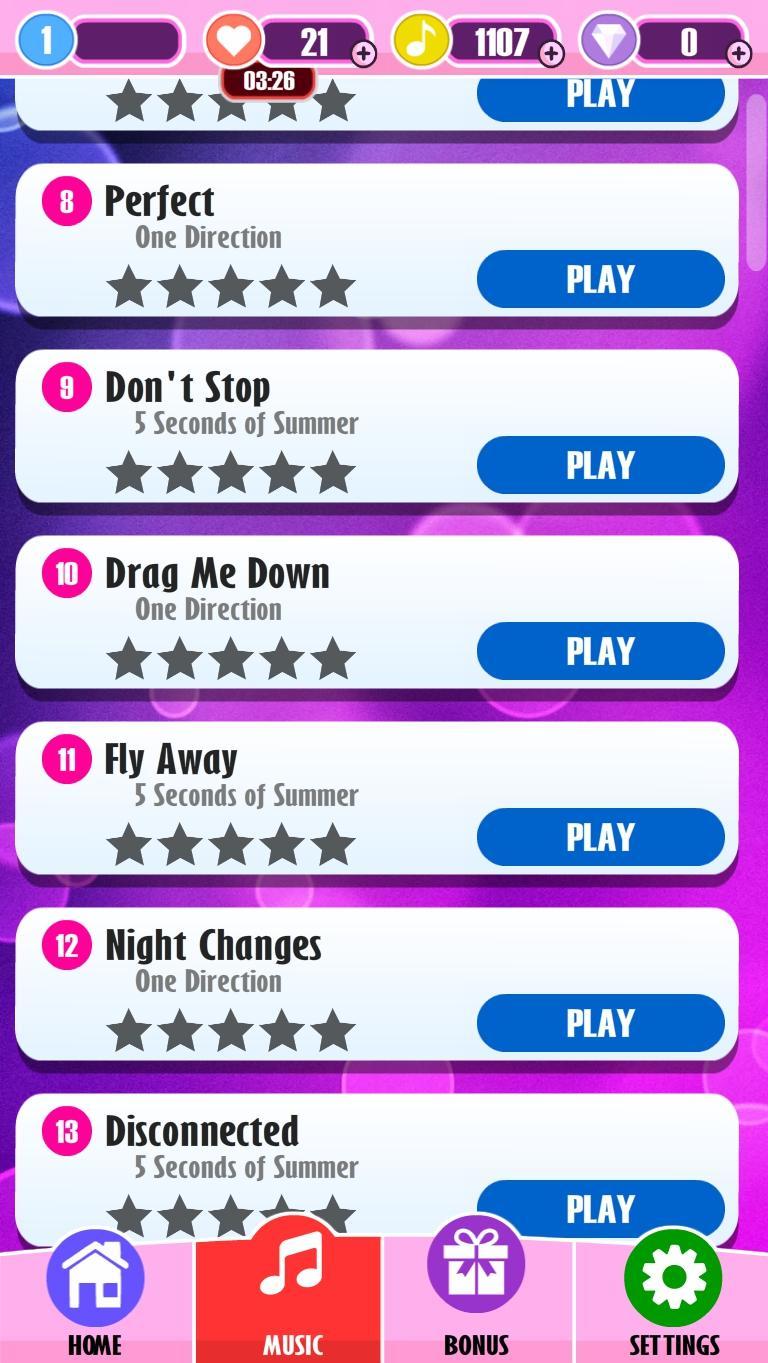Viewport: 768px width, 1363px height.
Task: Play the song Perfect
Action: 600,279
